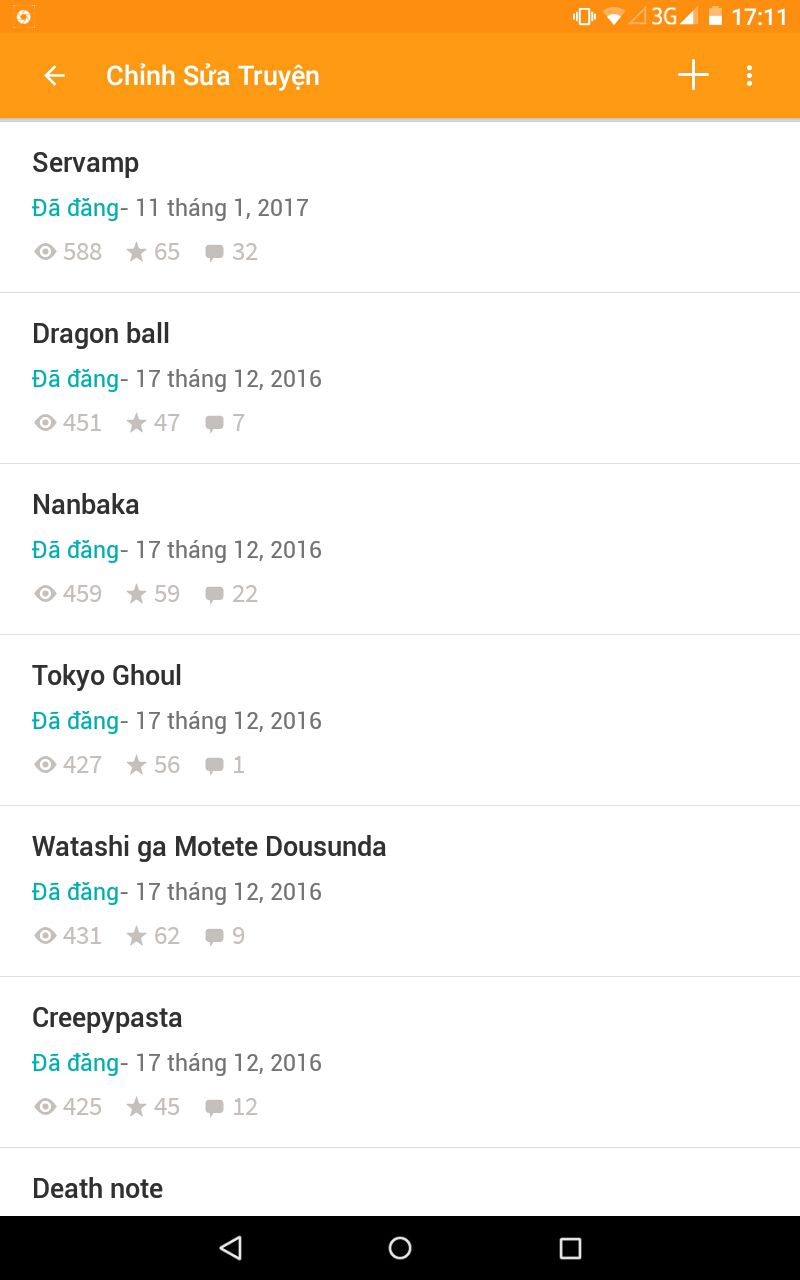This screenshot has height=1280, width=800.
Task: Open the Tokyo Ghoul chapter
Action: pyautogui.click(x=400, y=720)
